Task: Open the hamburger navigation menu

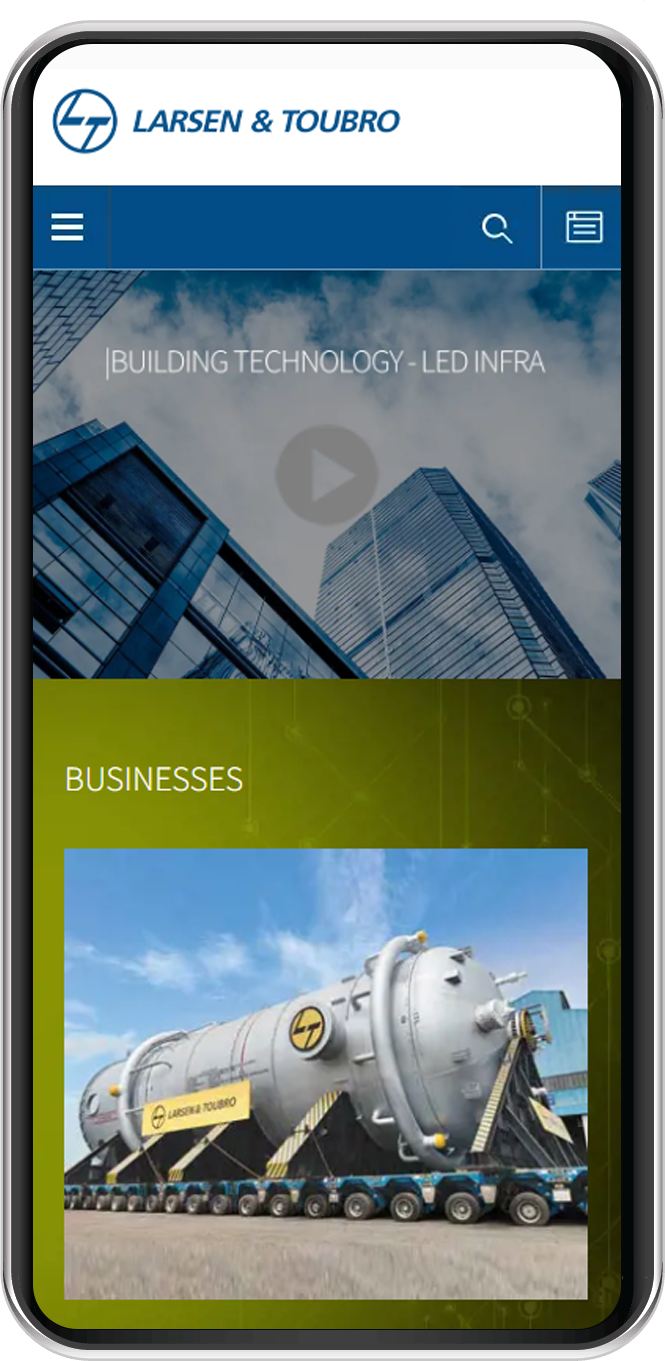Action: click(68, 228)
